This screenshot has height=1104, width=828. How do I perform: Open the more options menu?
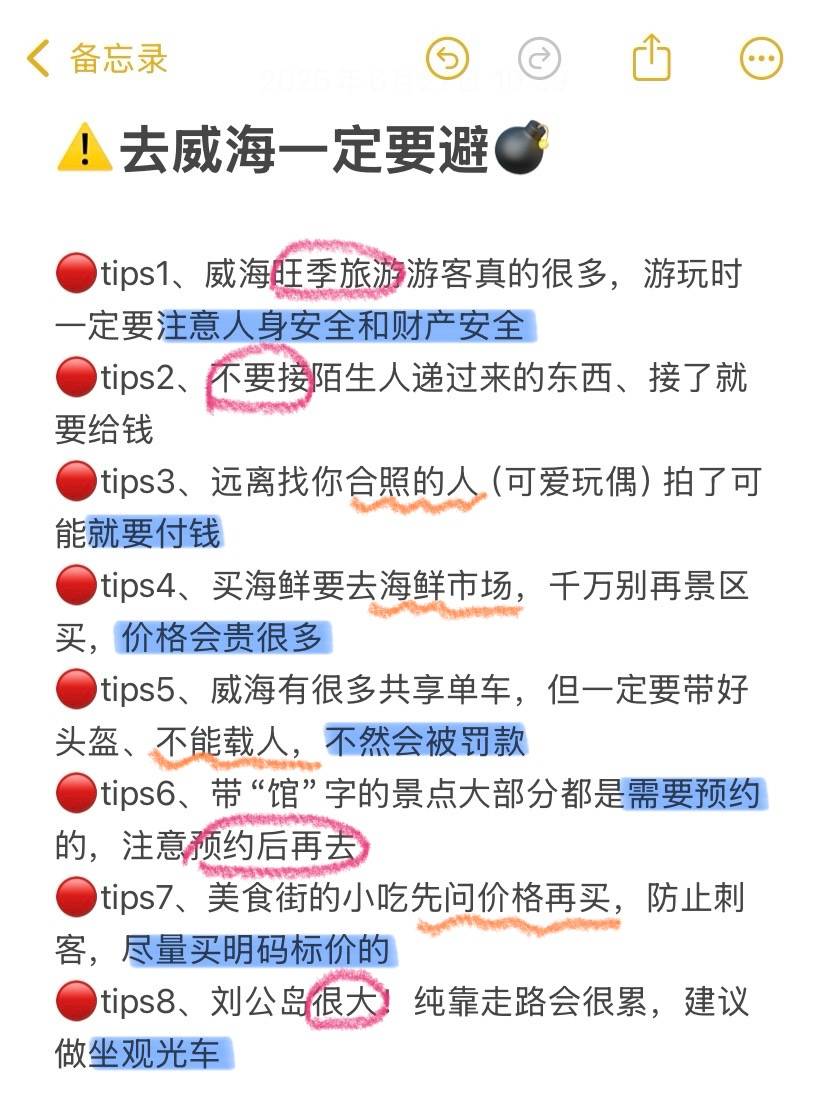click(x=761, y=58)
